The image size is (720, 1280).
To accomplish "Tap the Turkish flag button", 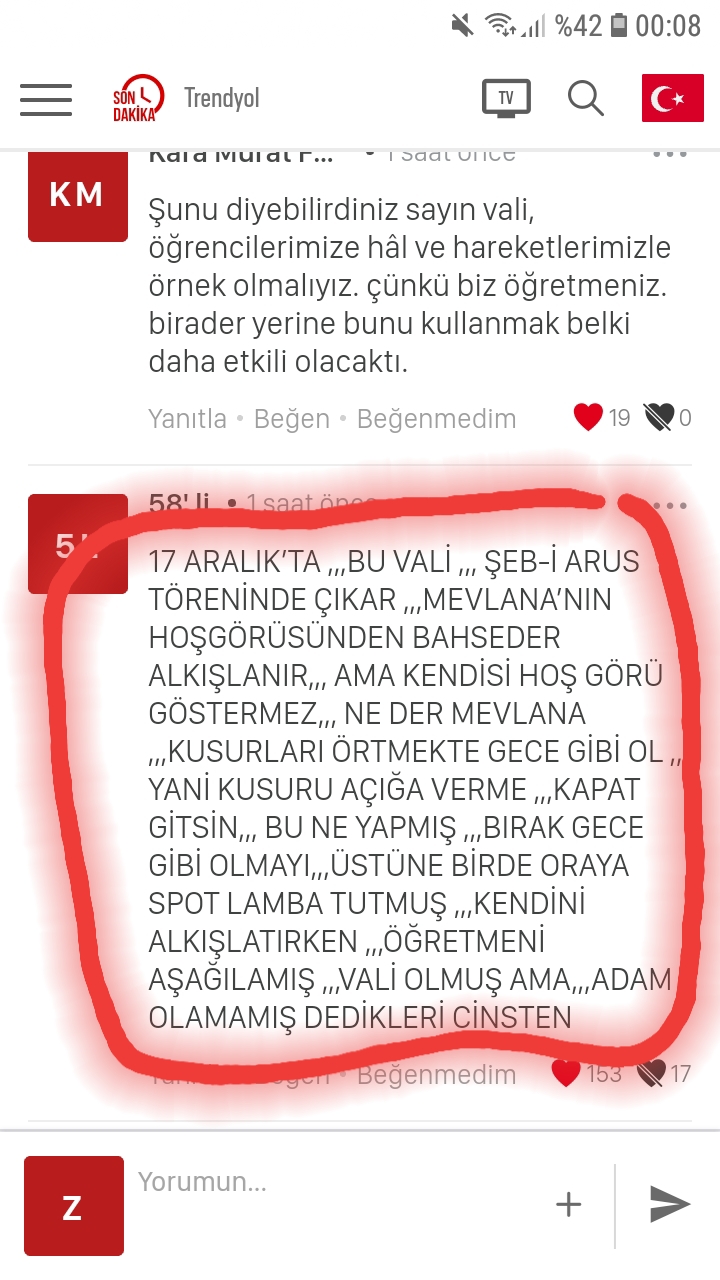I will [x=673, y=98].
